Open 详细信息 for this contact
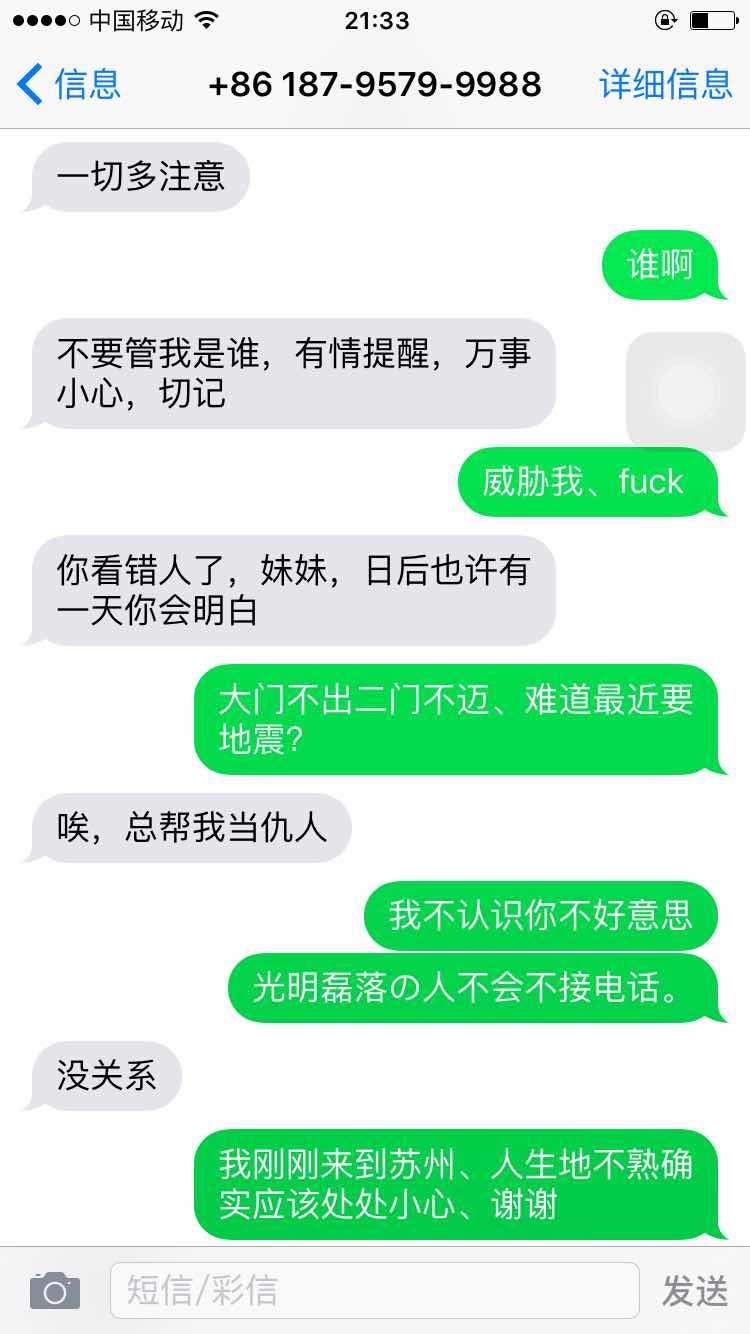Image resolution: width=750 pixels, height=1334 pixels. tap(666, 85)
